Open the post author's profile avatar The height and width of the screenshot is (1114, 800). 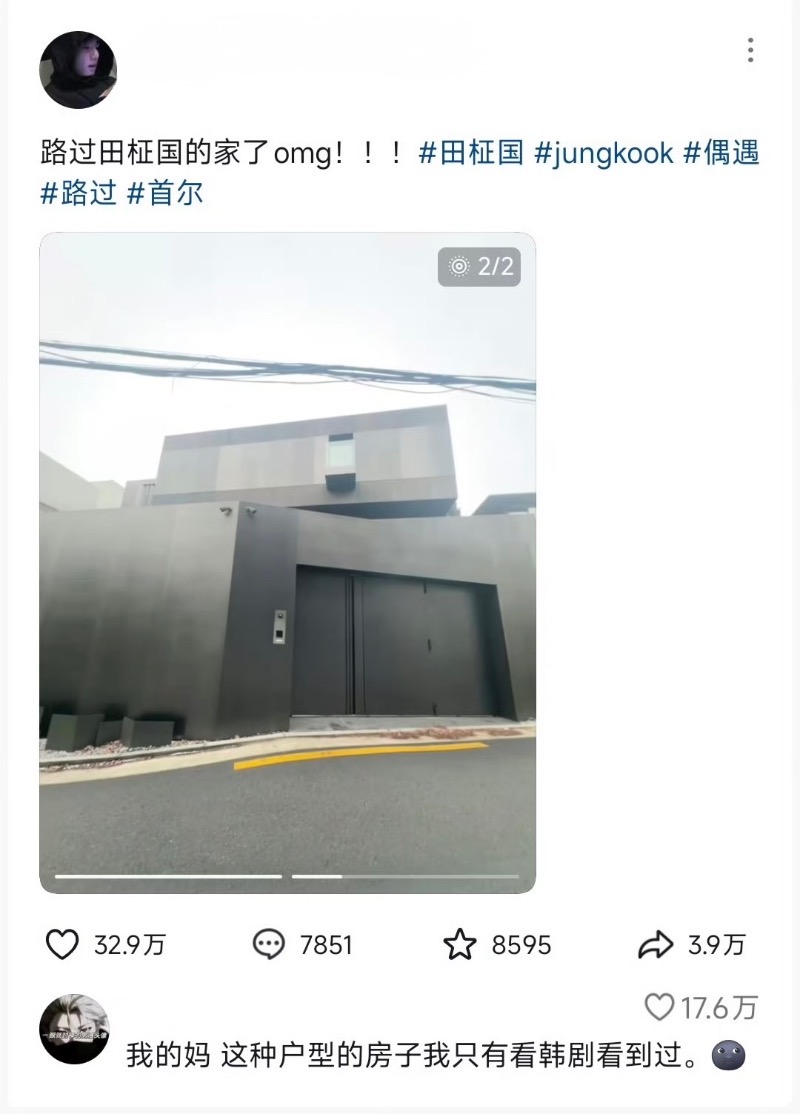[x=78, y=70]
